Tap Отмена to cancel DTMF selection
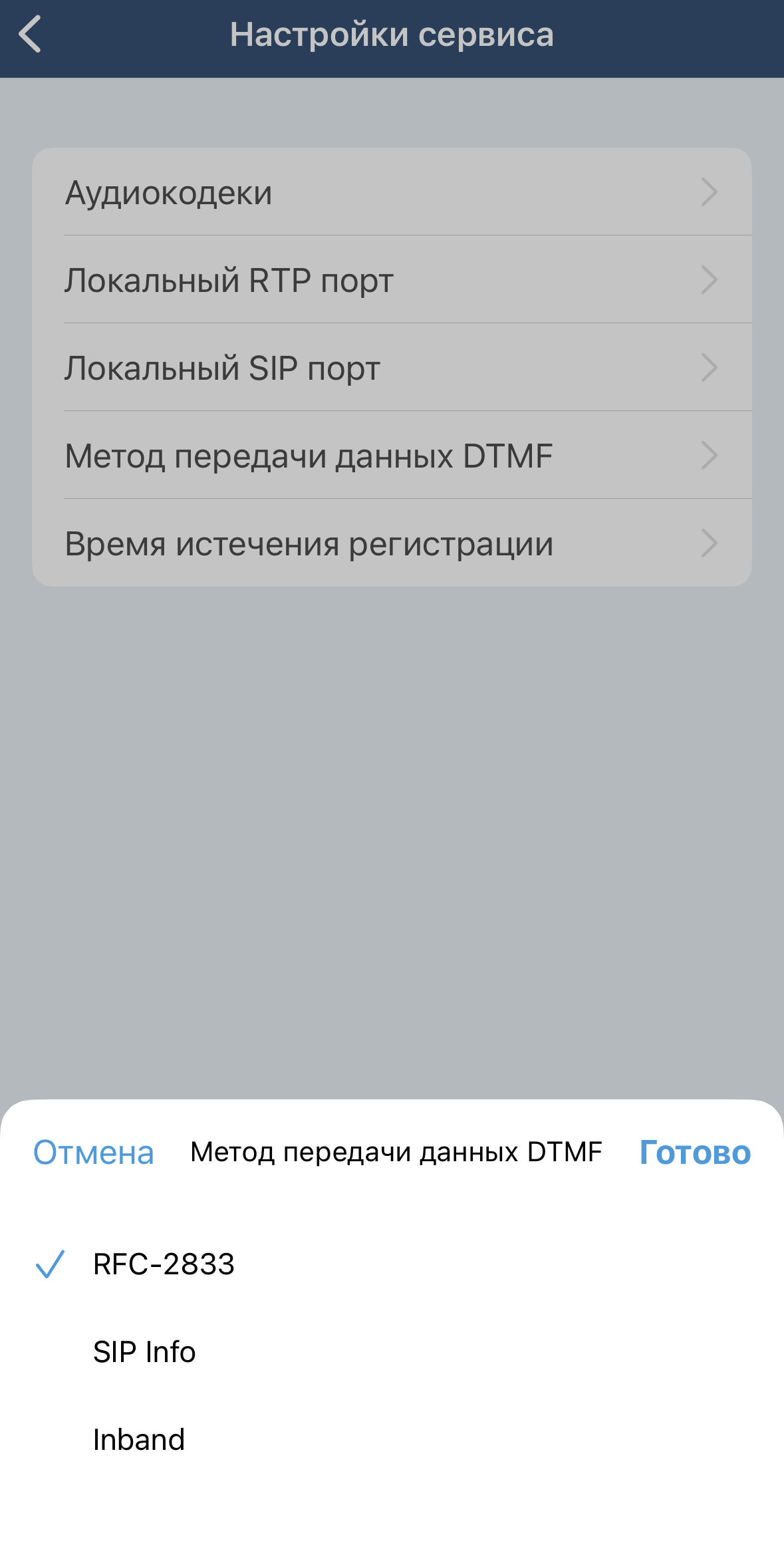 pyautogui.click(x=94, y=1153)
